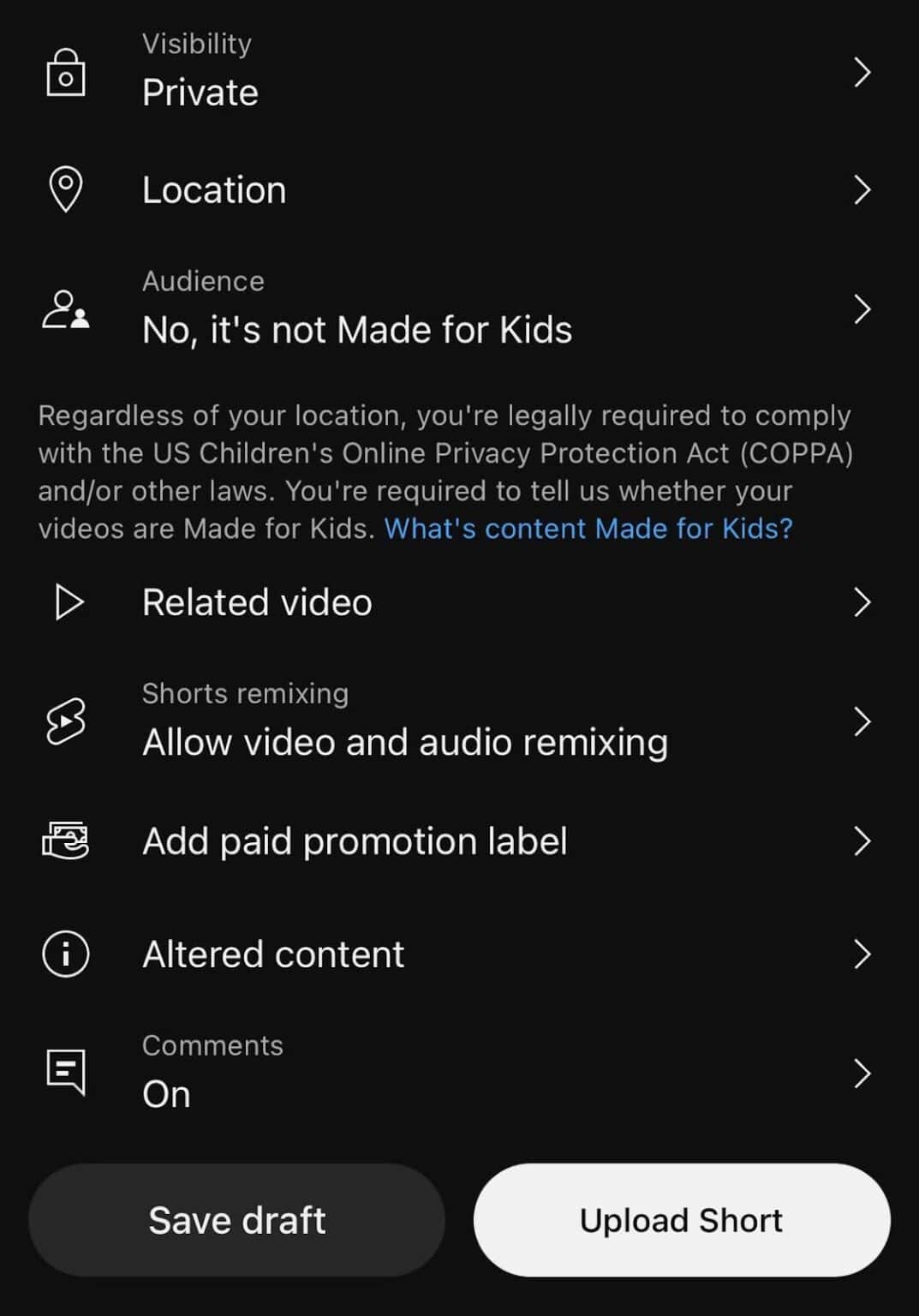Click the Altered content info icon
Screen dimensions: 919x1316
click(65, 954)
